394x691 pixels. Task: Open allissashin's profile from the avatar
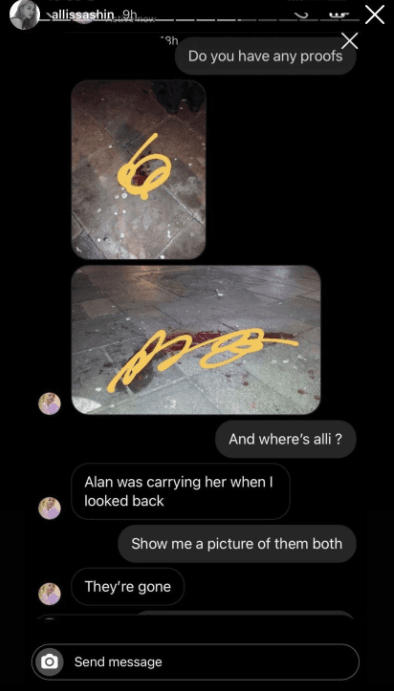pyautogui.click(x=25, y=15)
